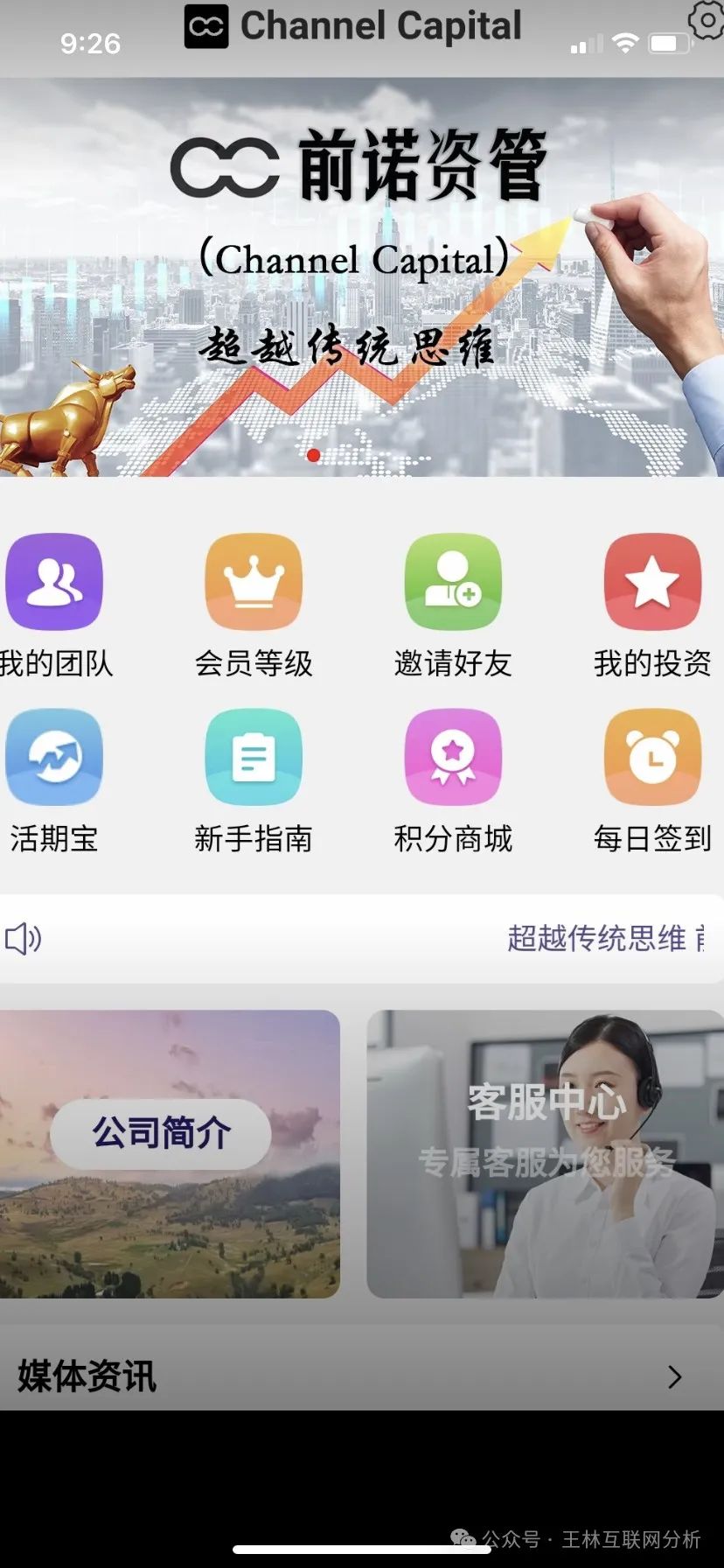
Task: Enter the 积分商城 points mall
Action: 452,757
